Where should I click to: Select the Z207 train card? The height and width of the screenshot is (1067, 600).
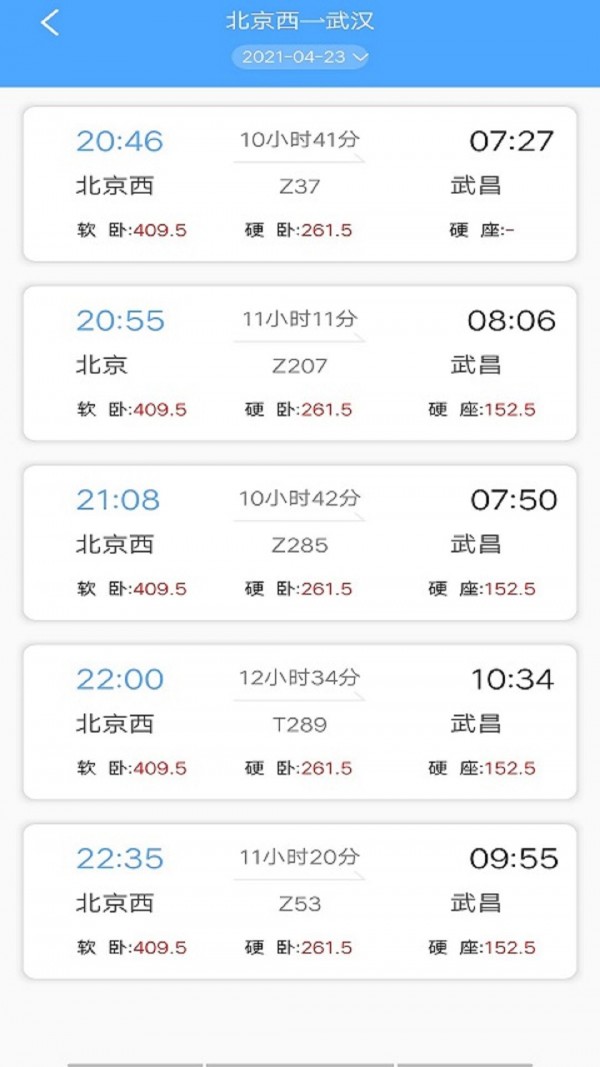click(x=300, y=364)
